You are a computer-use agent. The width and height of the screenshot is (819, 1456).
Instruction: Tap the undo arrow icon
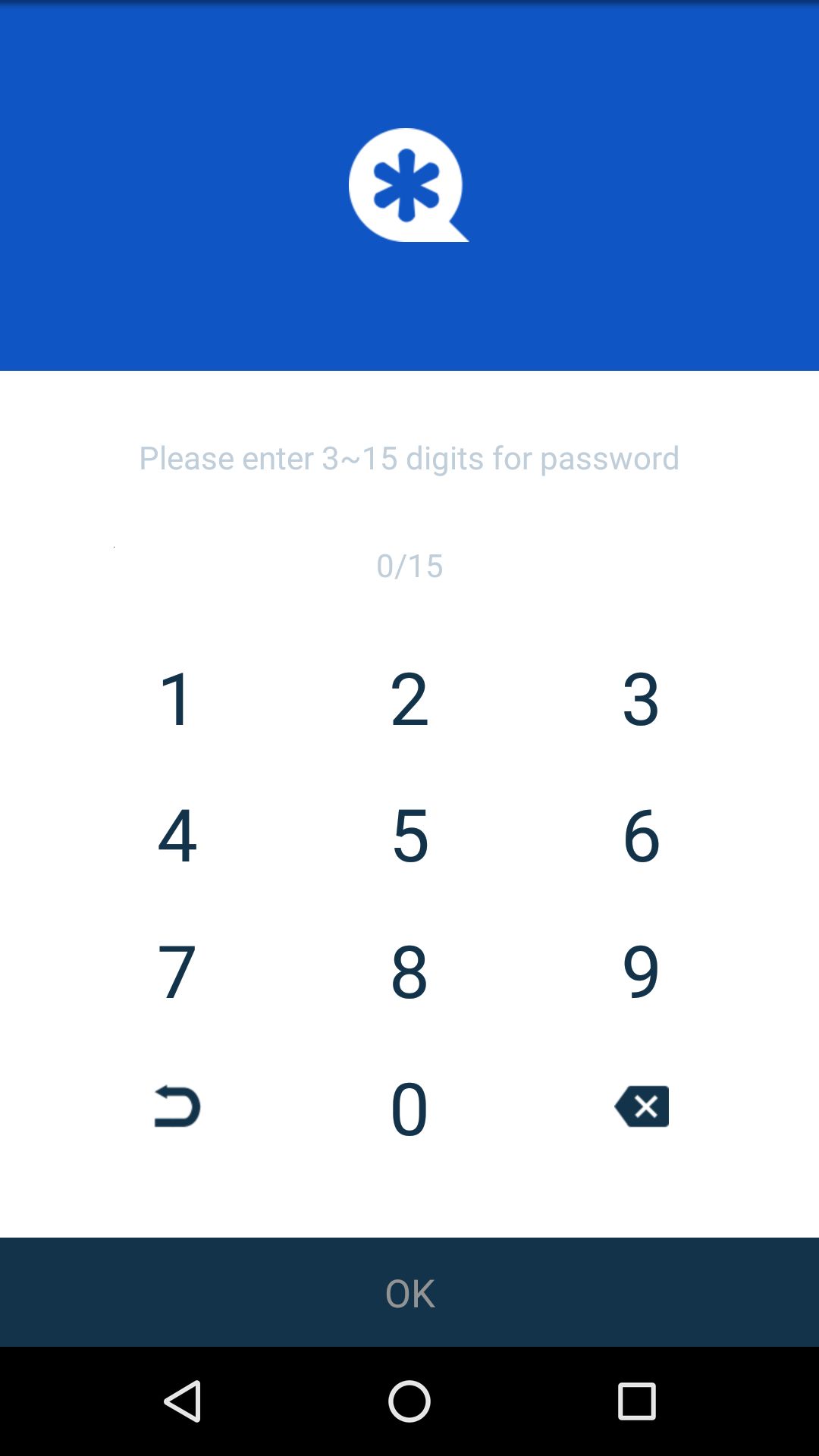click(177, 1106)
